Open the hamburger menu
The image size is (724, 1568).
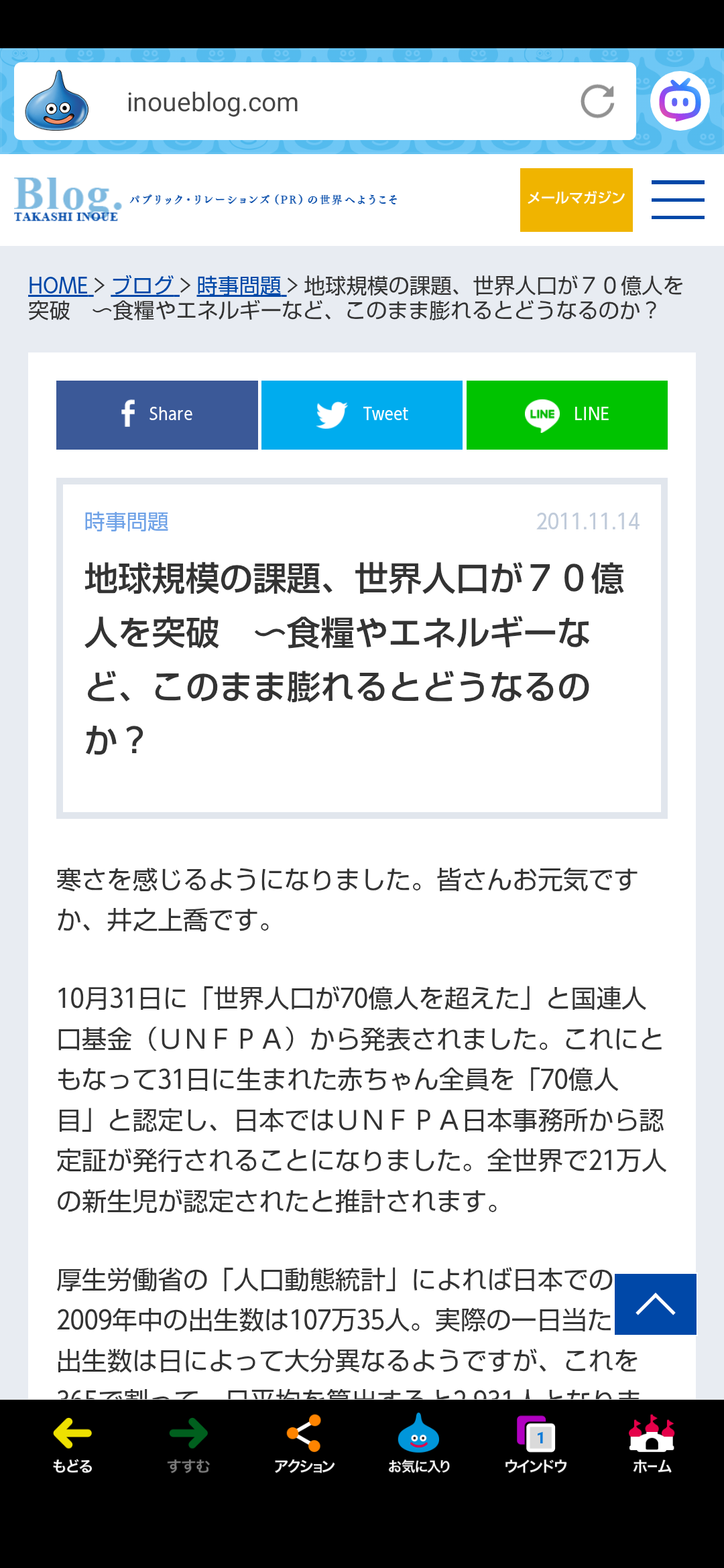click(678, 200)
